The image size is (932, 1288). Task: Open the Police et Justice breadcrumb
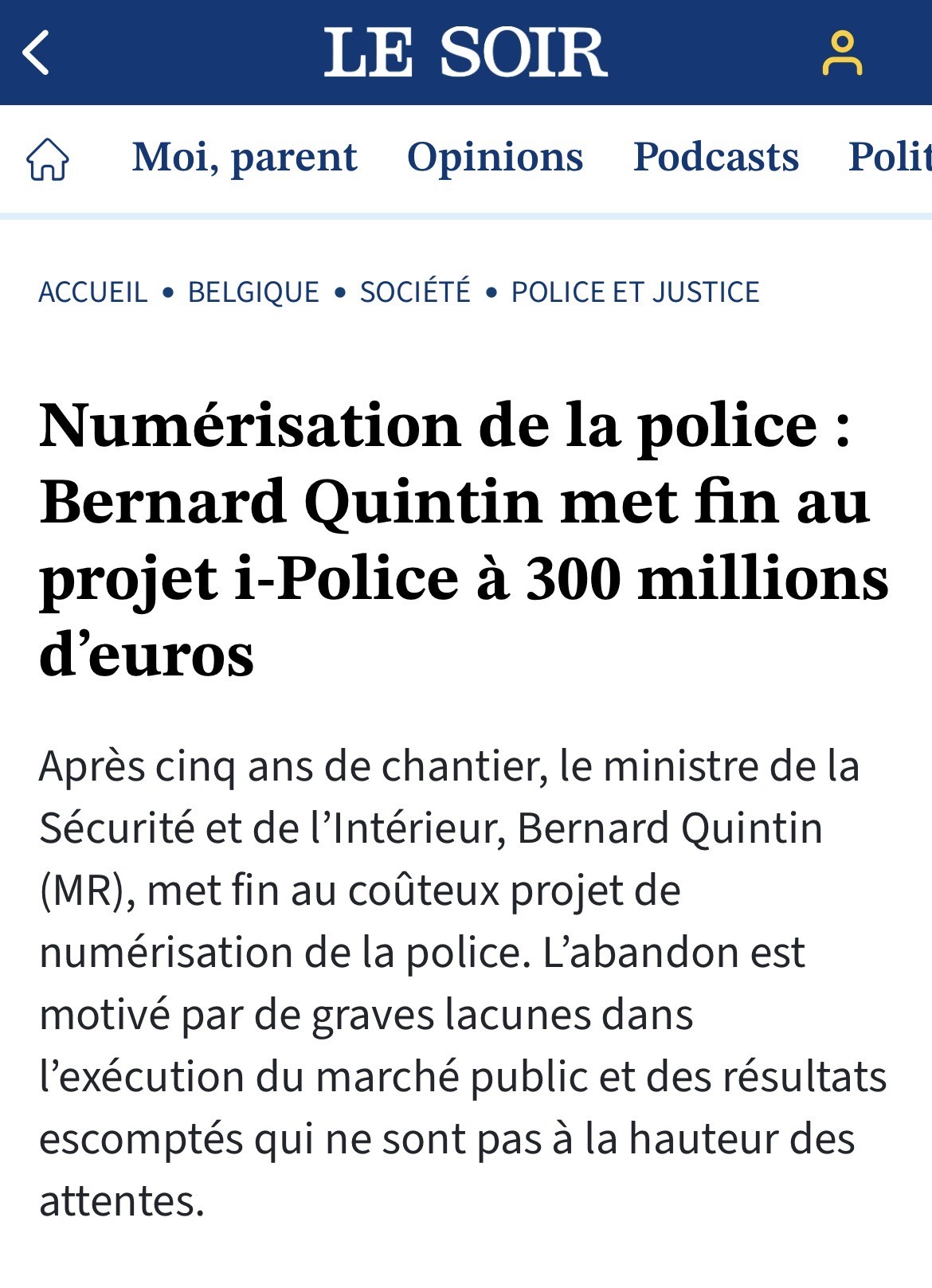[x=635, y=292]
